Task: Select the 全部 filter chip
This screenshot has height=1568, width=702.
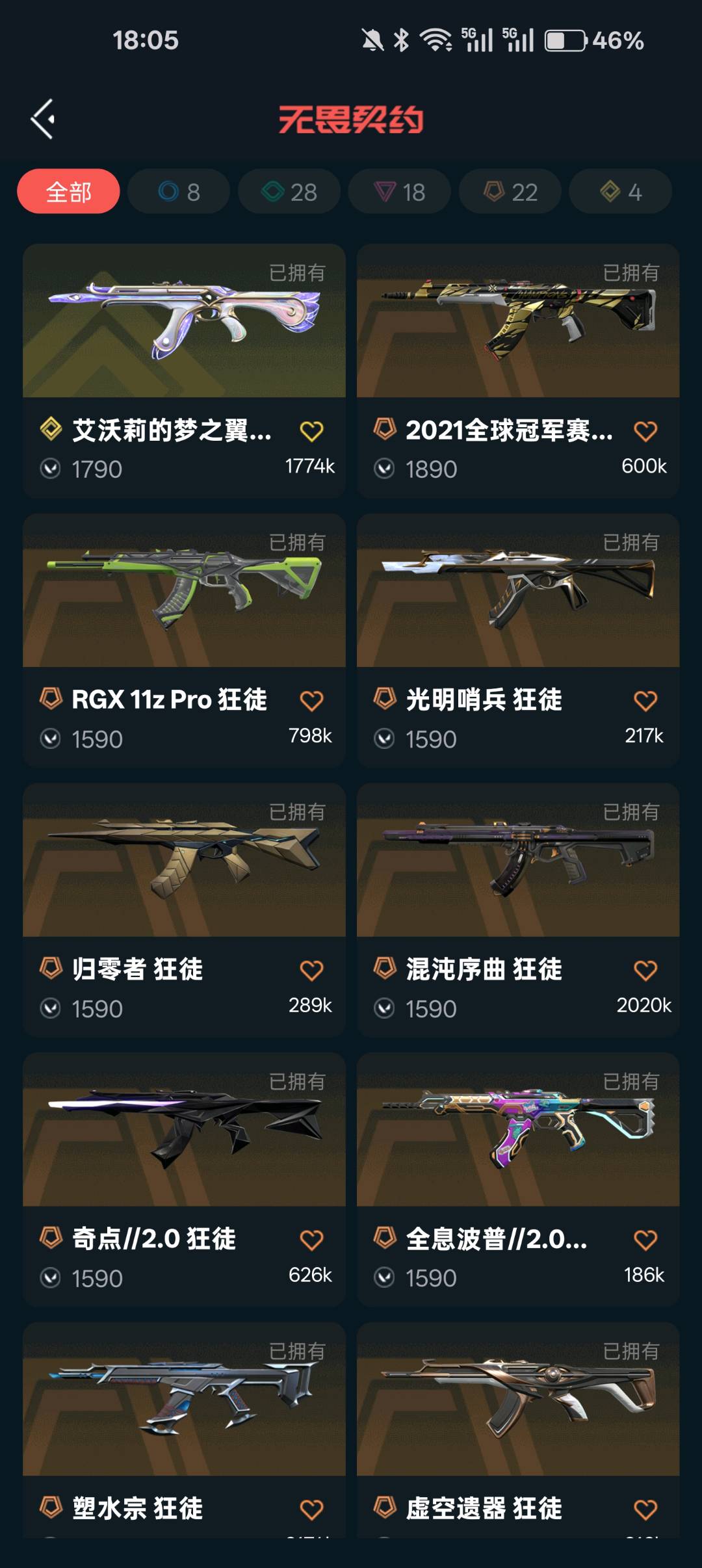Action: (68, 192)
